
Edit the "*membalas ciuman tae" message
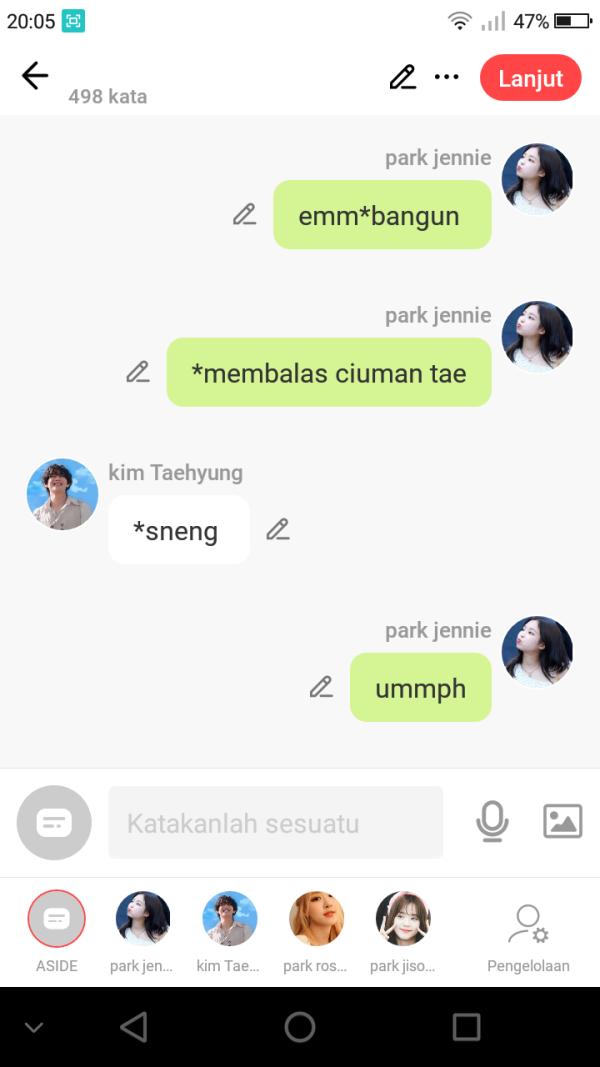(138, 372)
